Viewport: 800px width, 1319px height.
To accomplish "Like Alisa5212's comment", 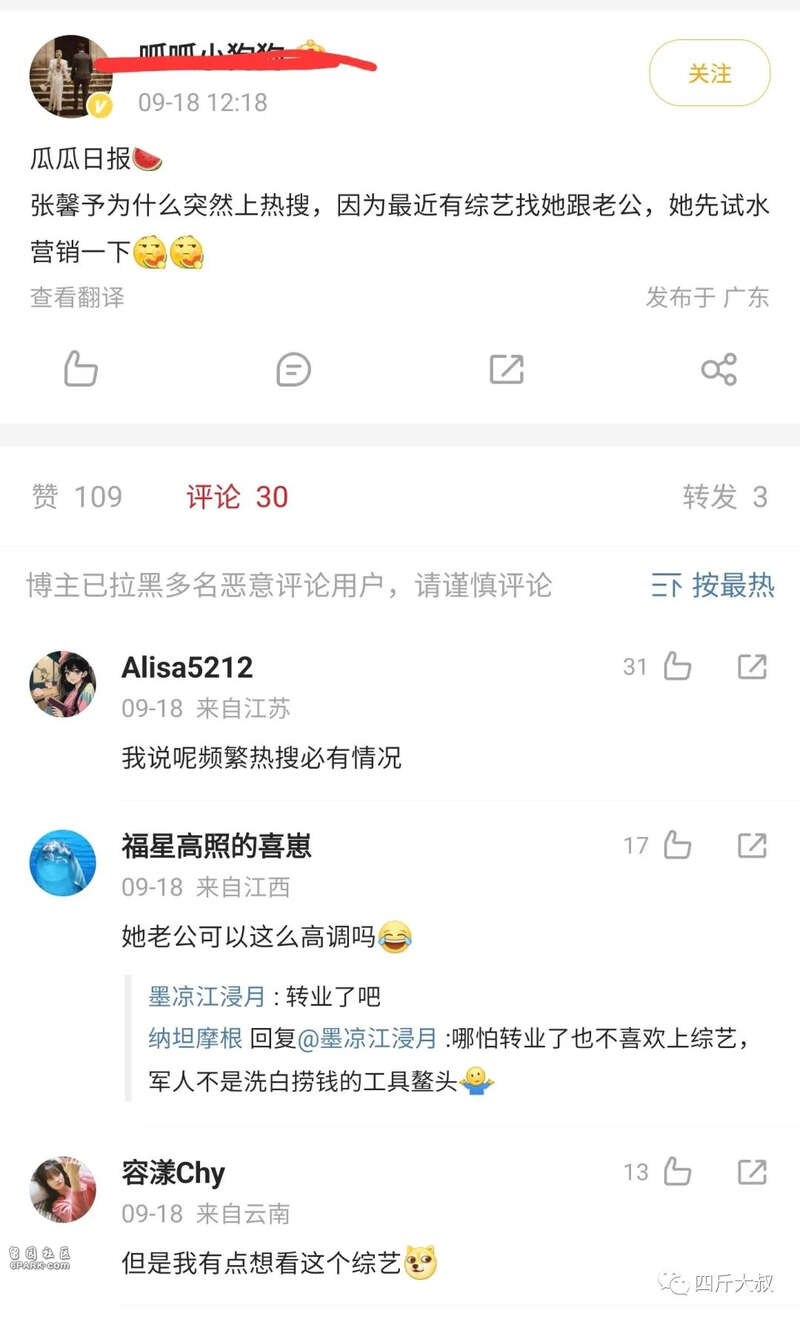I will [677, 667].
